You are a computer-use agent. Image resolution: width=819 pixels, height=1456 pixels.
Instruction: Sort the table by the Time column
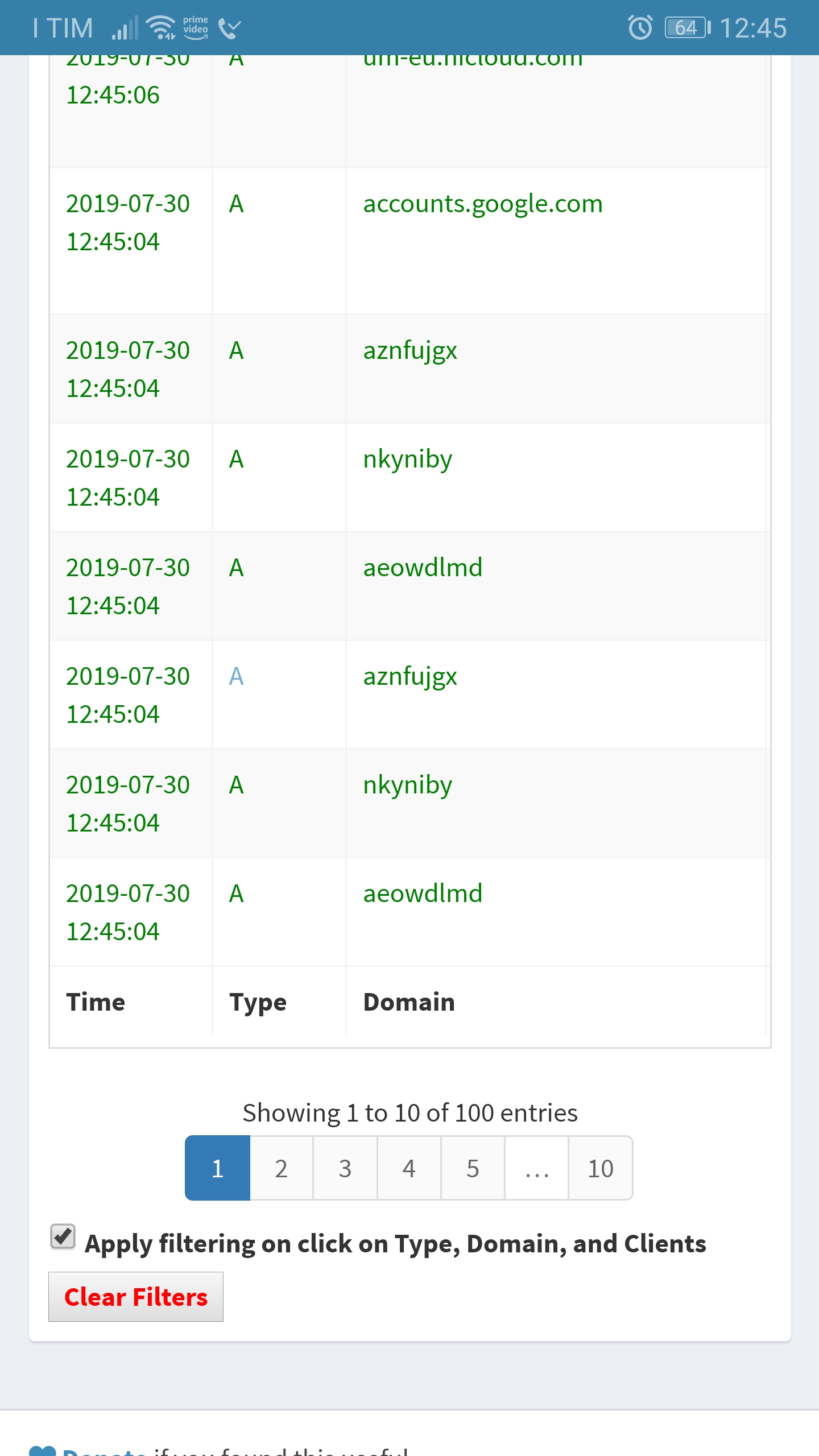[x=96, y=1002]
